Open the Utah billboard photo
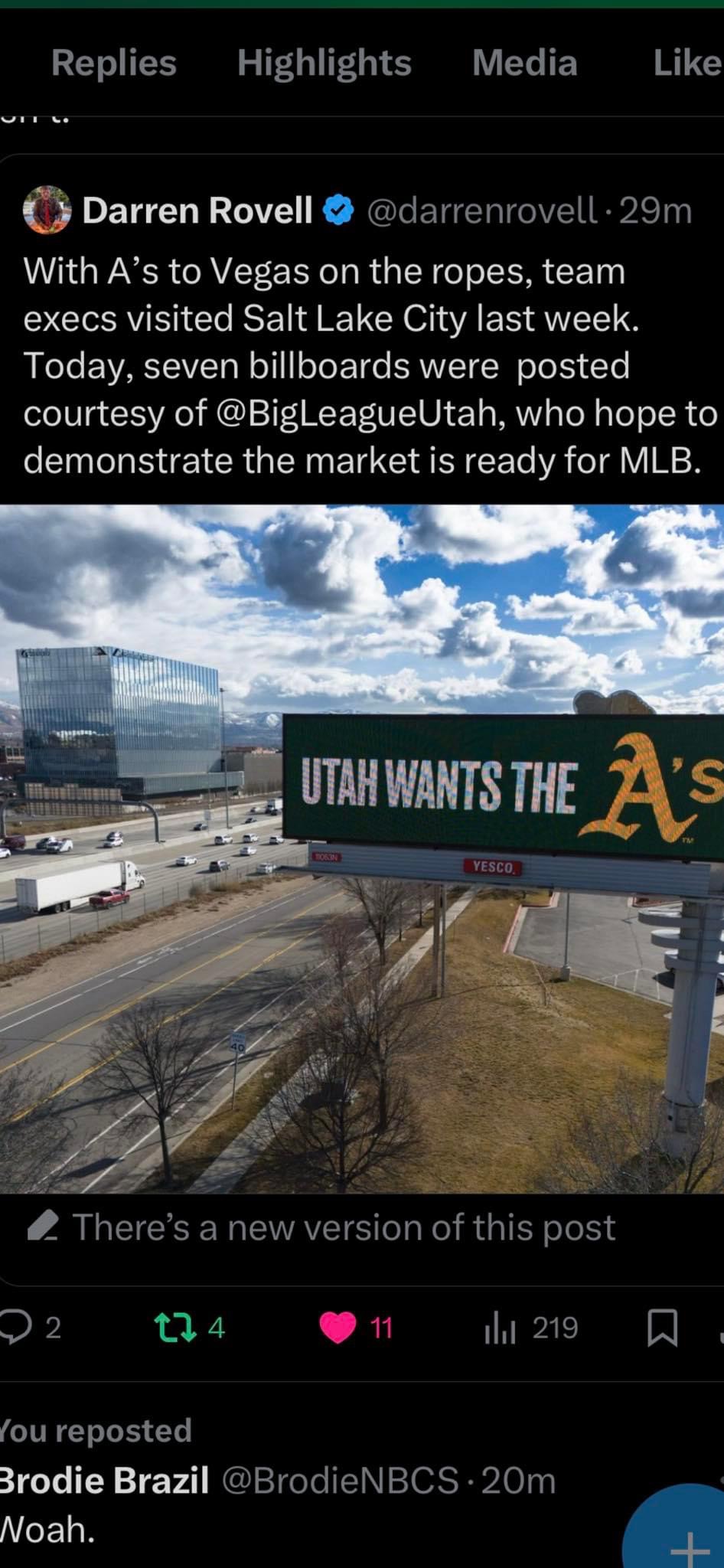 (x=362, y=848)
